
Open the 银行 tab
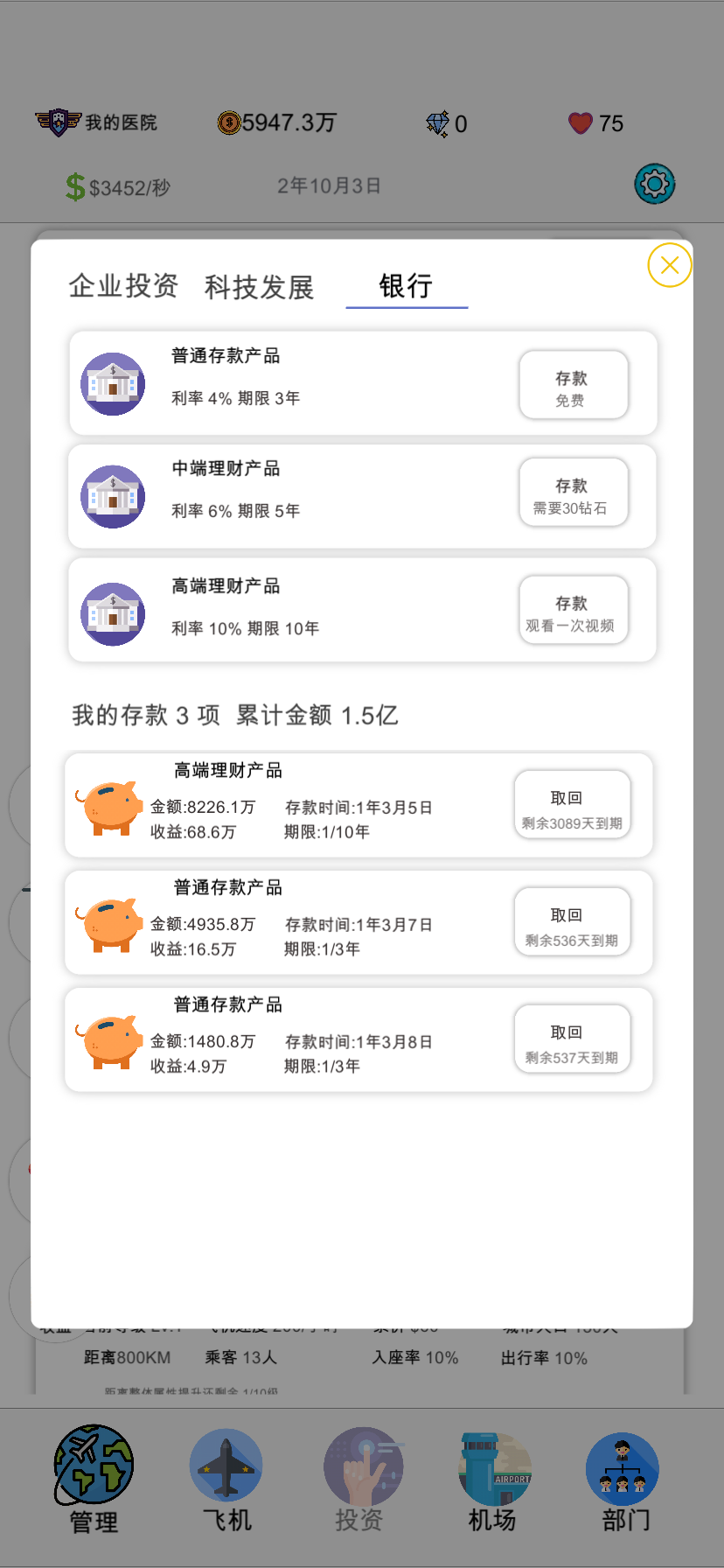tap(406, 286)
